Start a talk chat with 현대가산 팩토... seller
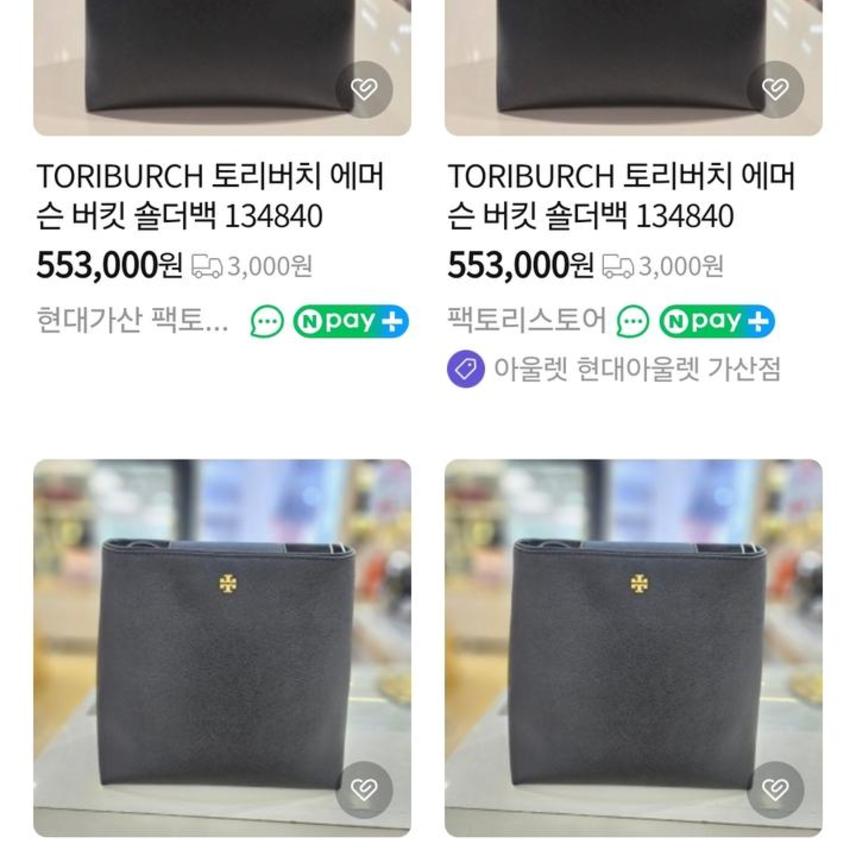The height and width of the screenshot is (856, 856). [267, 322]
